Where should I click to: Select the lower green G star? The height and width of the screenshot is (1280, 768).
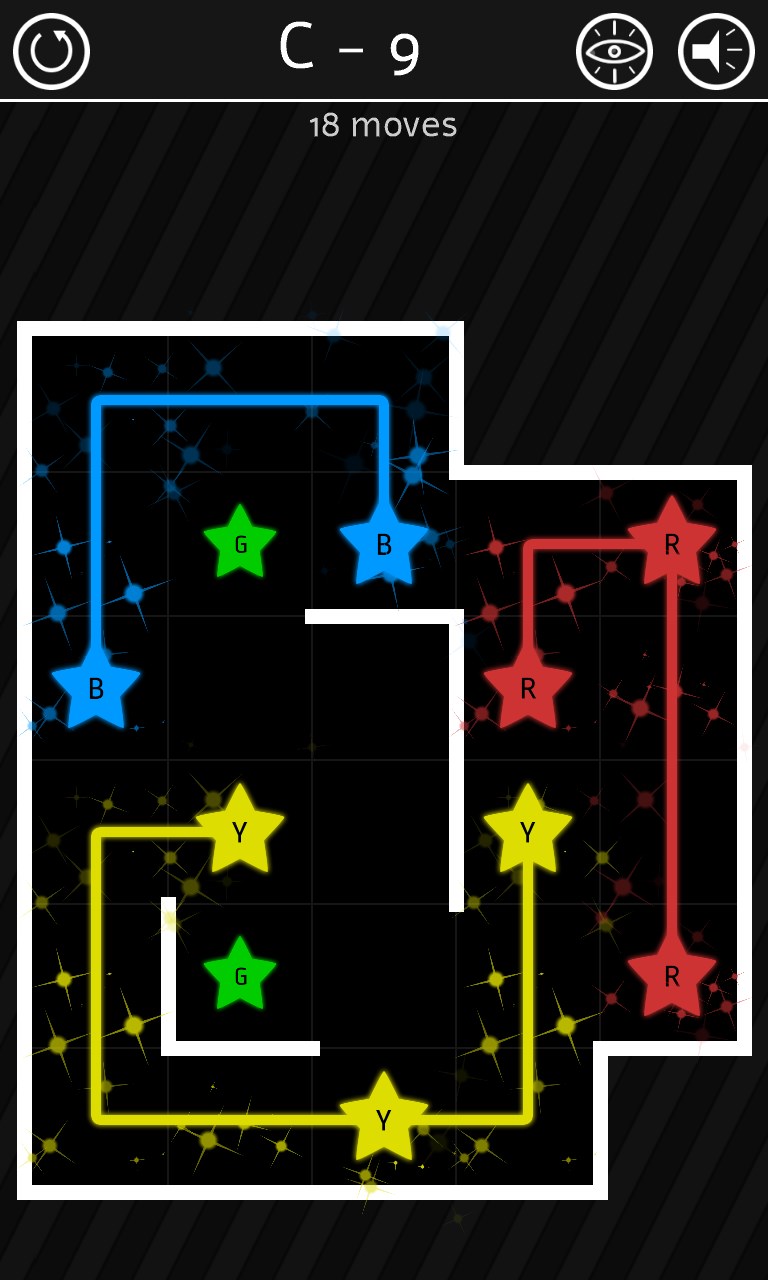[240, 976]
